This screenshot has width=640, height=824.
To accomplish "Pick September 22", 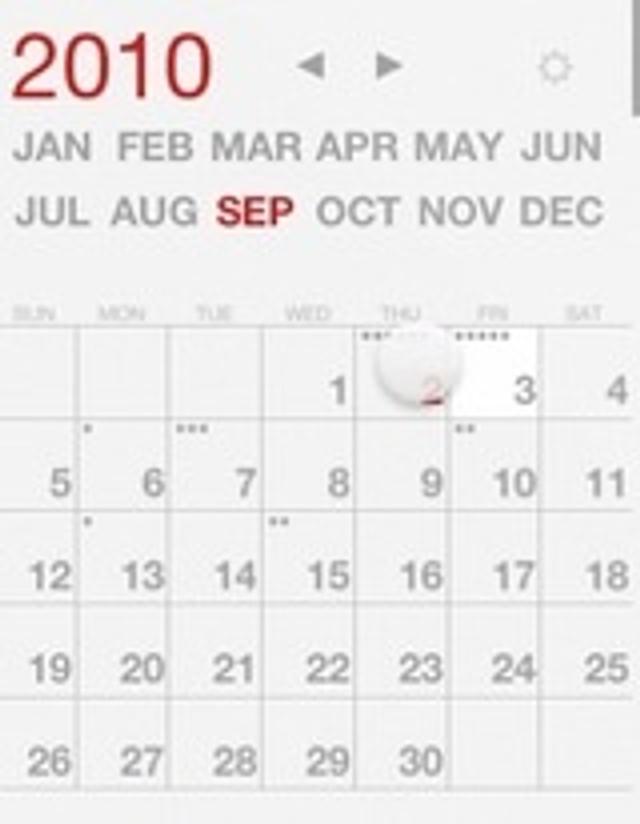I will (308, 651).
